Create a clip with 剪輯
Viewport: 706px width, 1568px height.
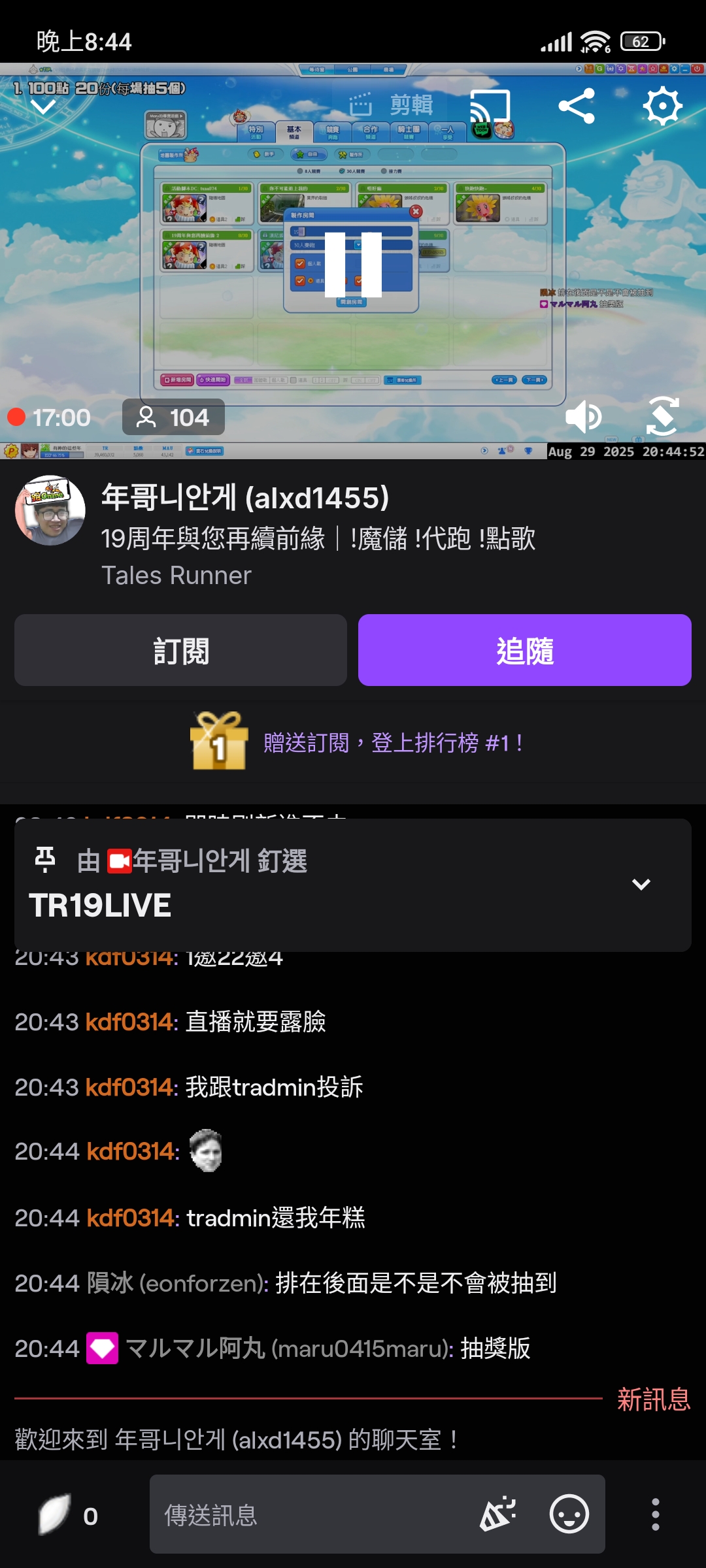[392, 105]
